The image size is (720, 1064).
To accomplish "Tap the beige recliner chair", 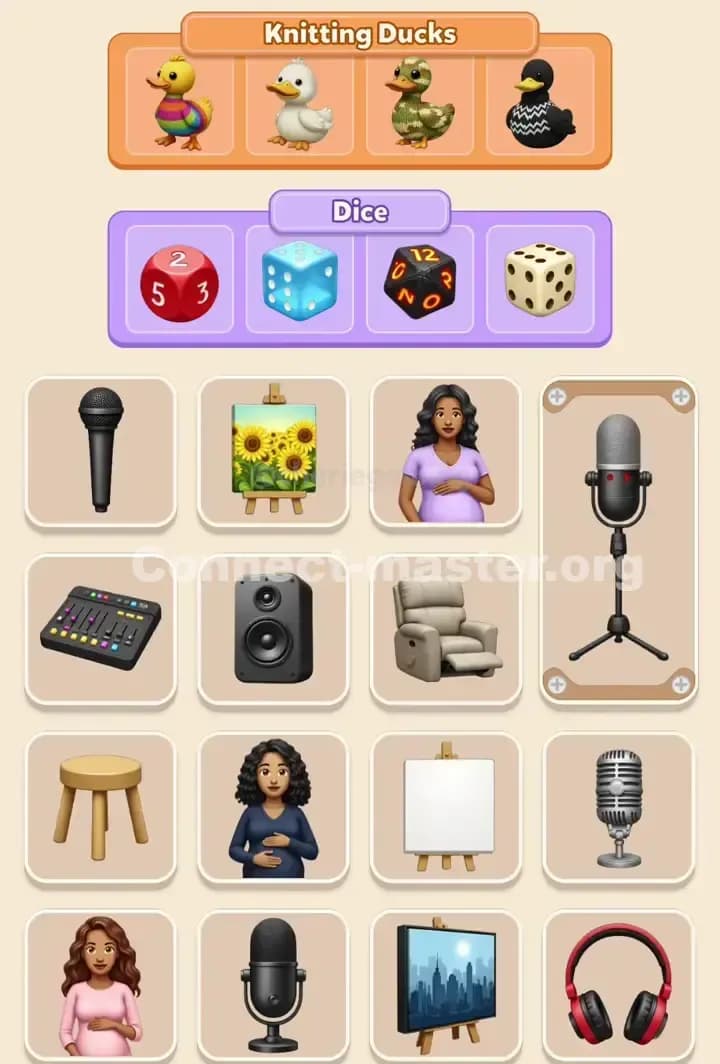I will click(445, 628).
